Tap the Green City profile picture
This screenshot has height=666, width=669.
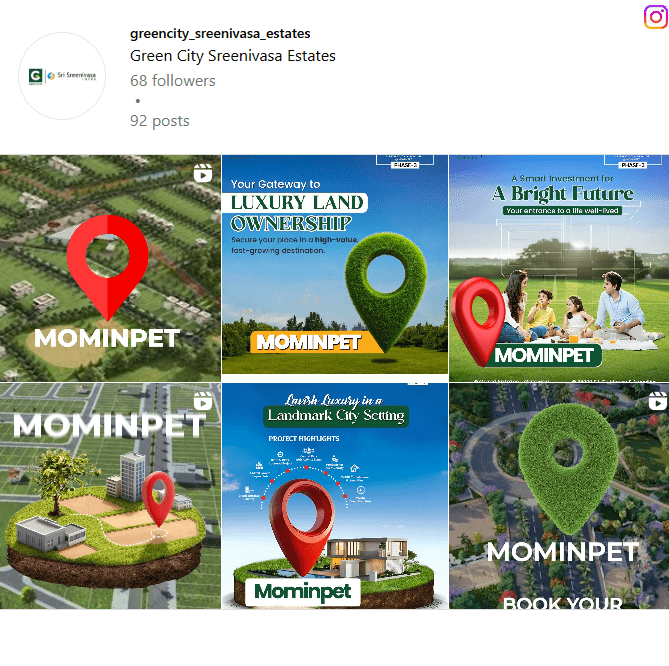[62, 76]
